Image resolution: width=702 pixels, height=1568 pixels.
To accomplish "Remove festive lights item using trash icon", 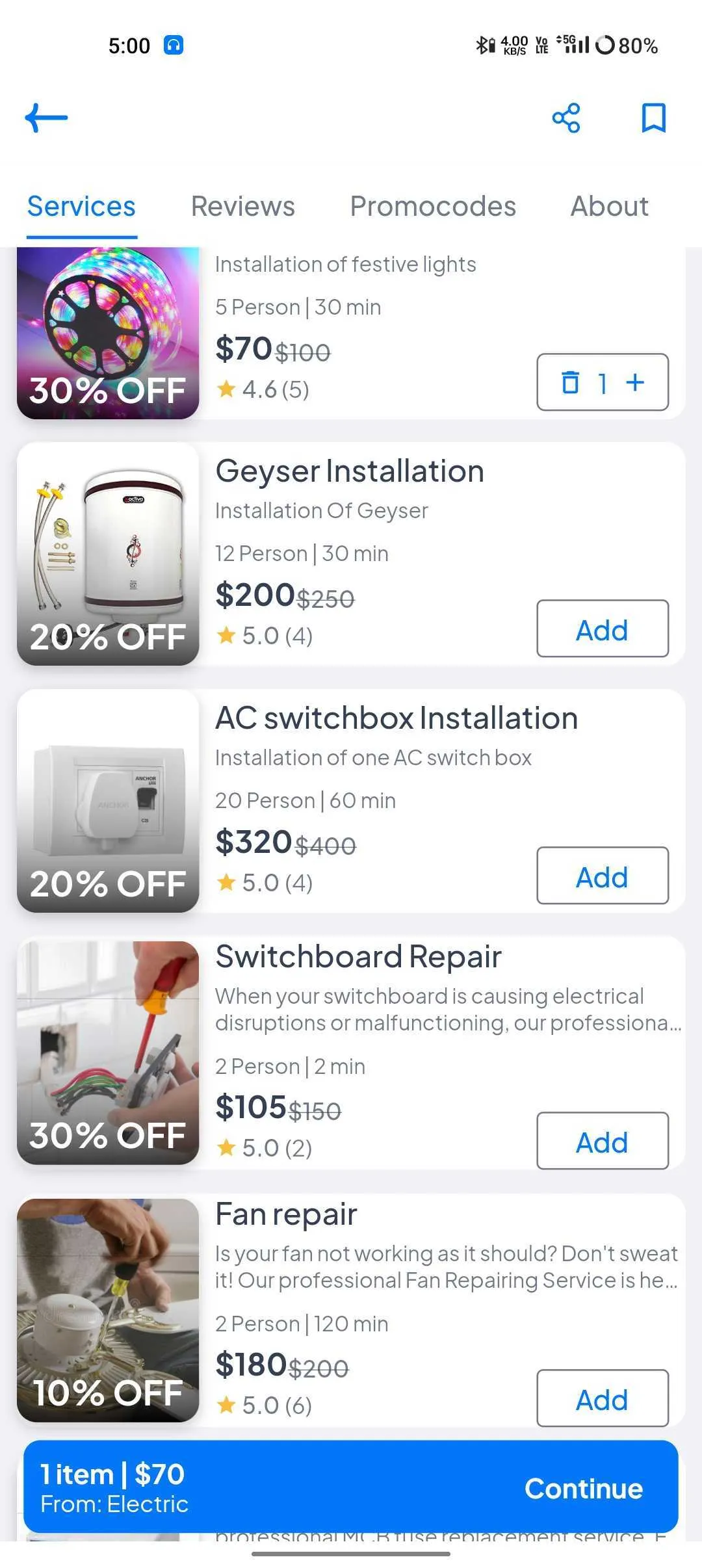I will pos(571,384).
